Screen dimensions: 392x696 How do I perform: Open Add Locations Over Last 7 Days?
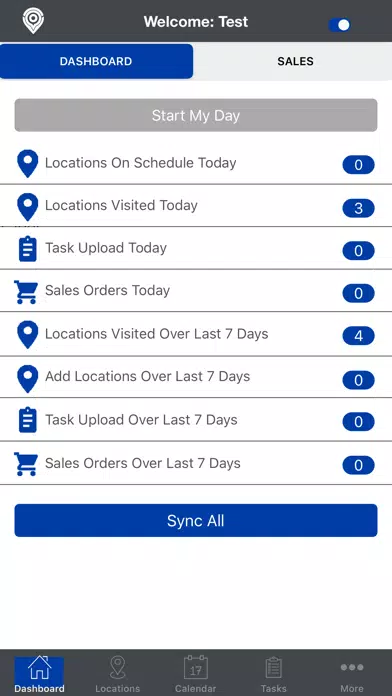196,377
